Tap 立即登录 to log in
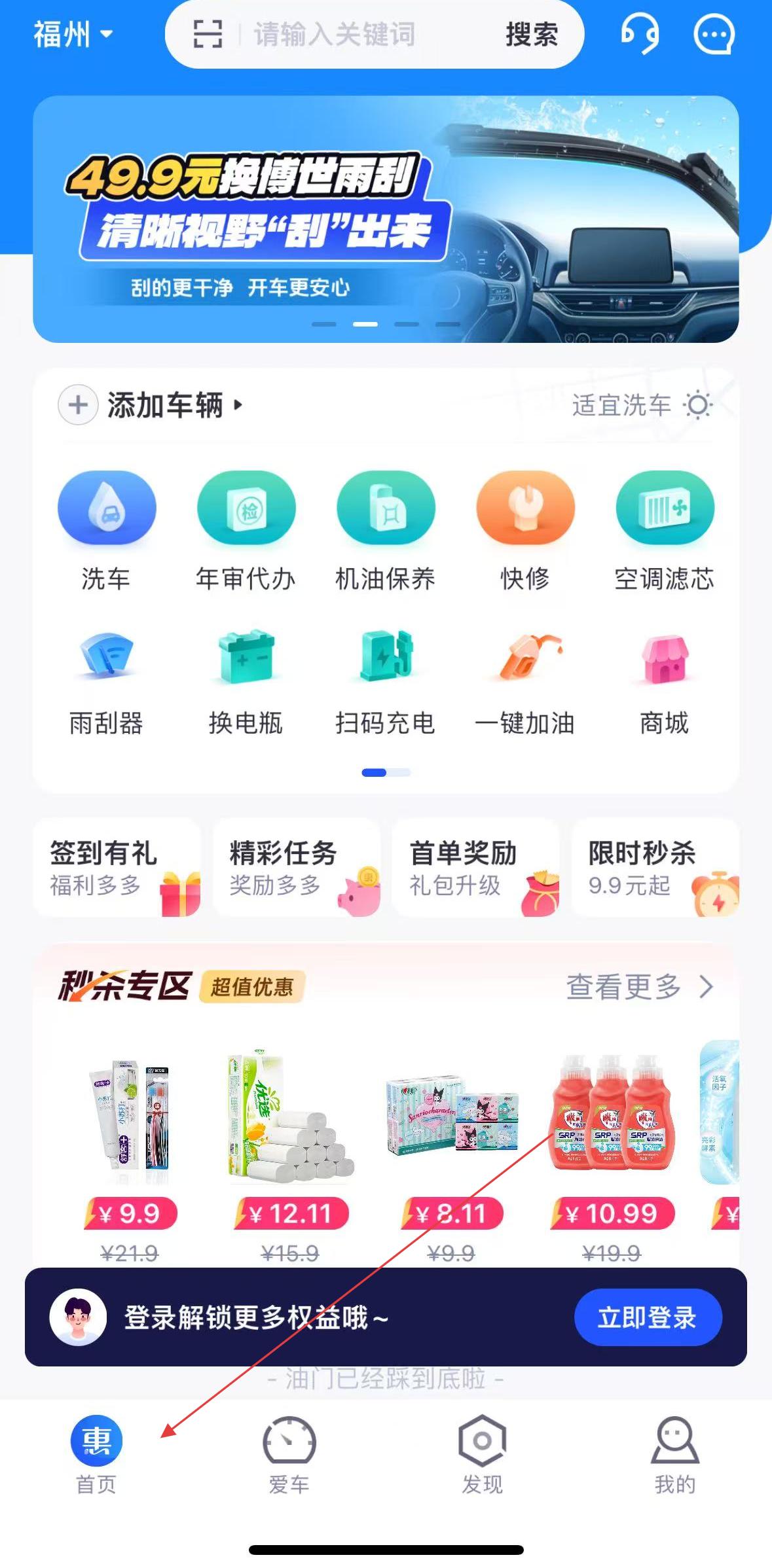772x1568 pixels. pos(648,1317)
